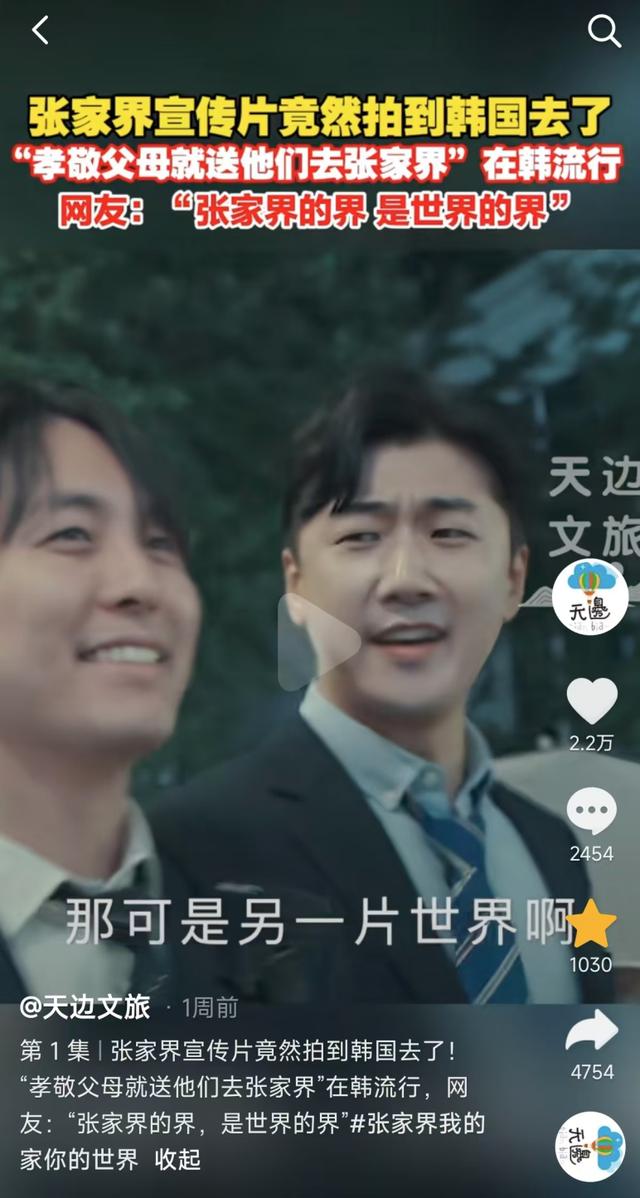Open the comments with 2454 replies
Screen dimensions: 640x1198
[591, 811]
